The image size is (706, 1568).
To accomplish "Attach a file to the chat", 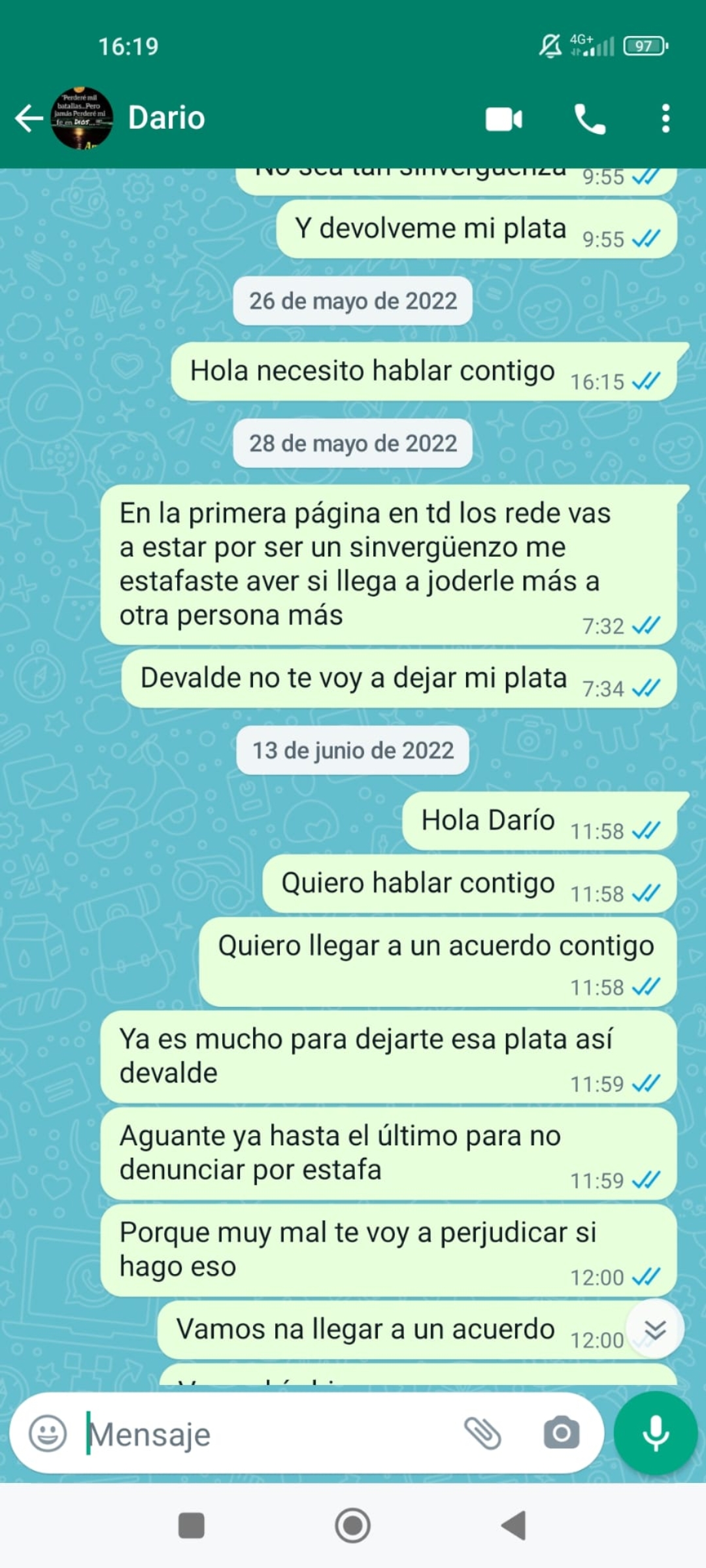I will [482, 1433].
